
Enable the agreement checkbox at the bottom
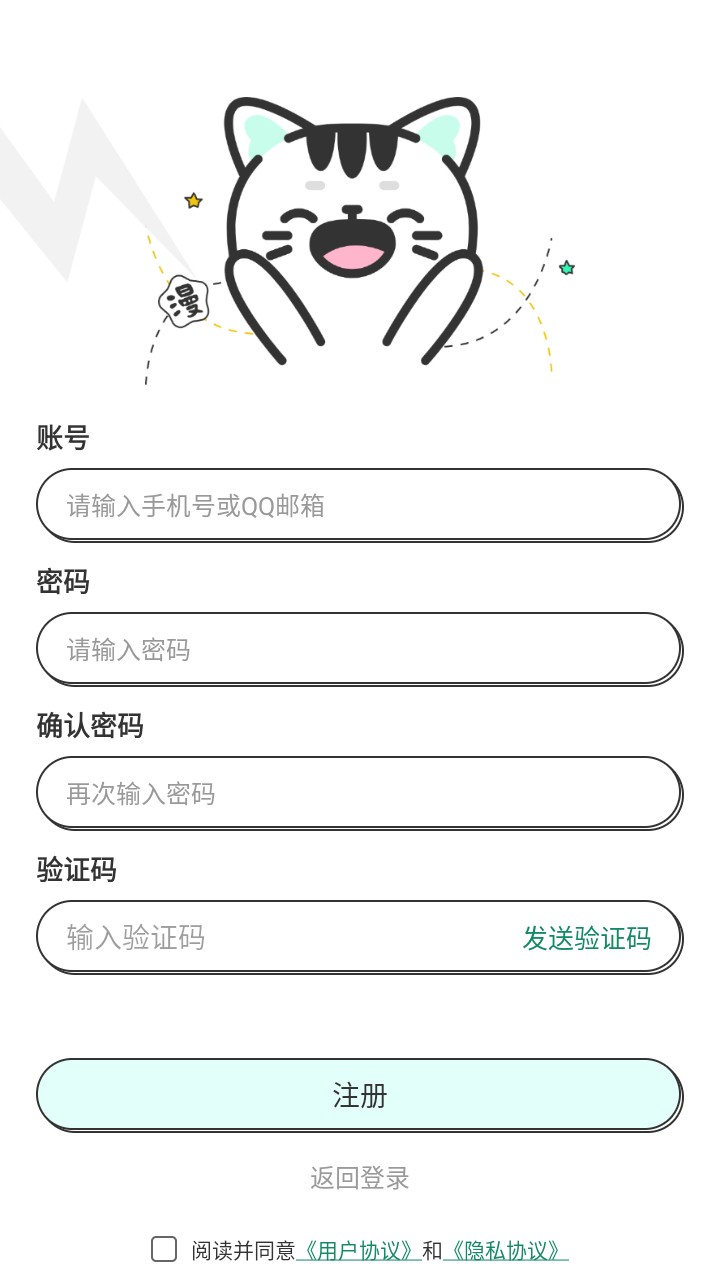tap(163, 1249)
